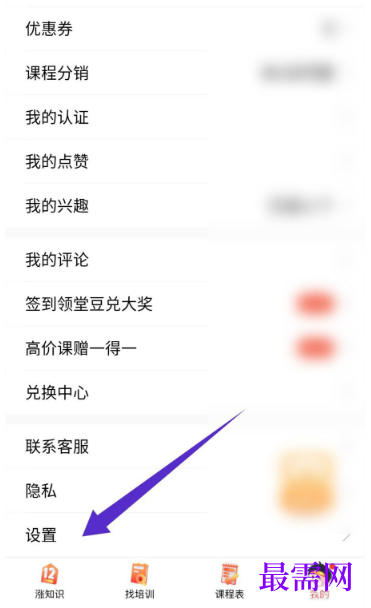The height and width of the screenshot is (608, 371).
Task: Open 我的评论
Action: click(185, 259)
